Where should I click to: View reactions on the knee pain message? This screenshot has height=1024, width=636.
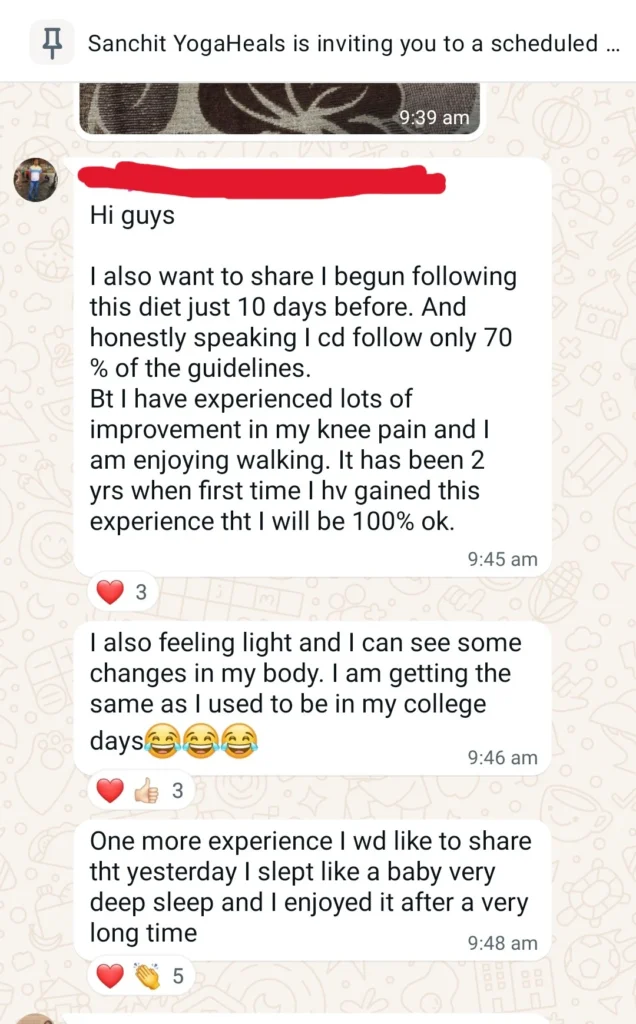[x=122, y=592]
